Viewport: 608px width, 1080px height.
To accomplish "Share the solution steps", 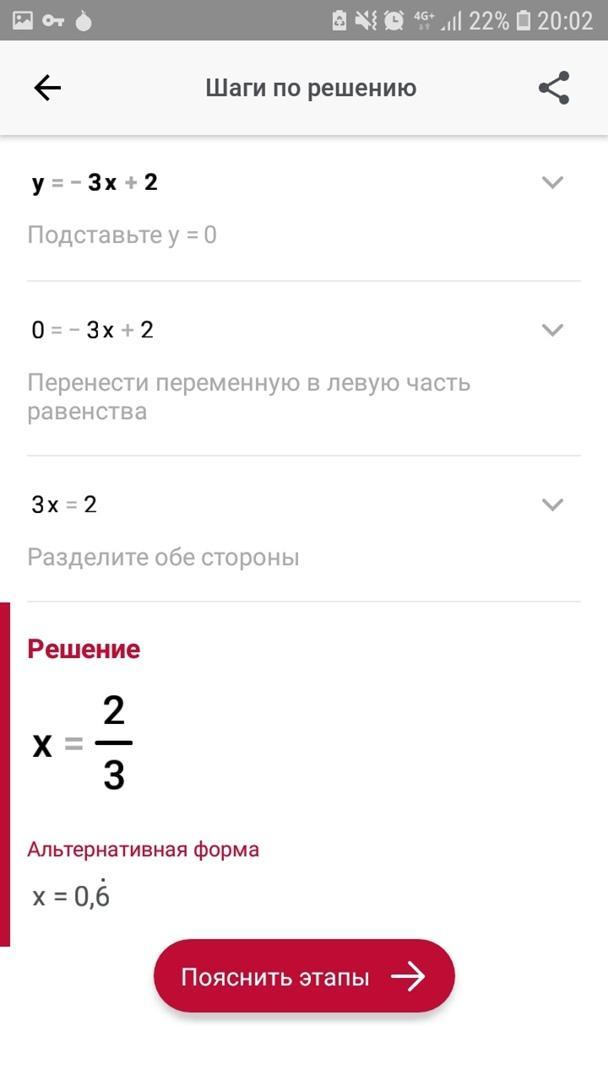I will click(554, 88).
